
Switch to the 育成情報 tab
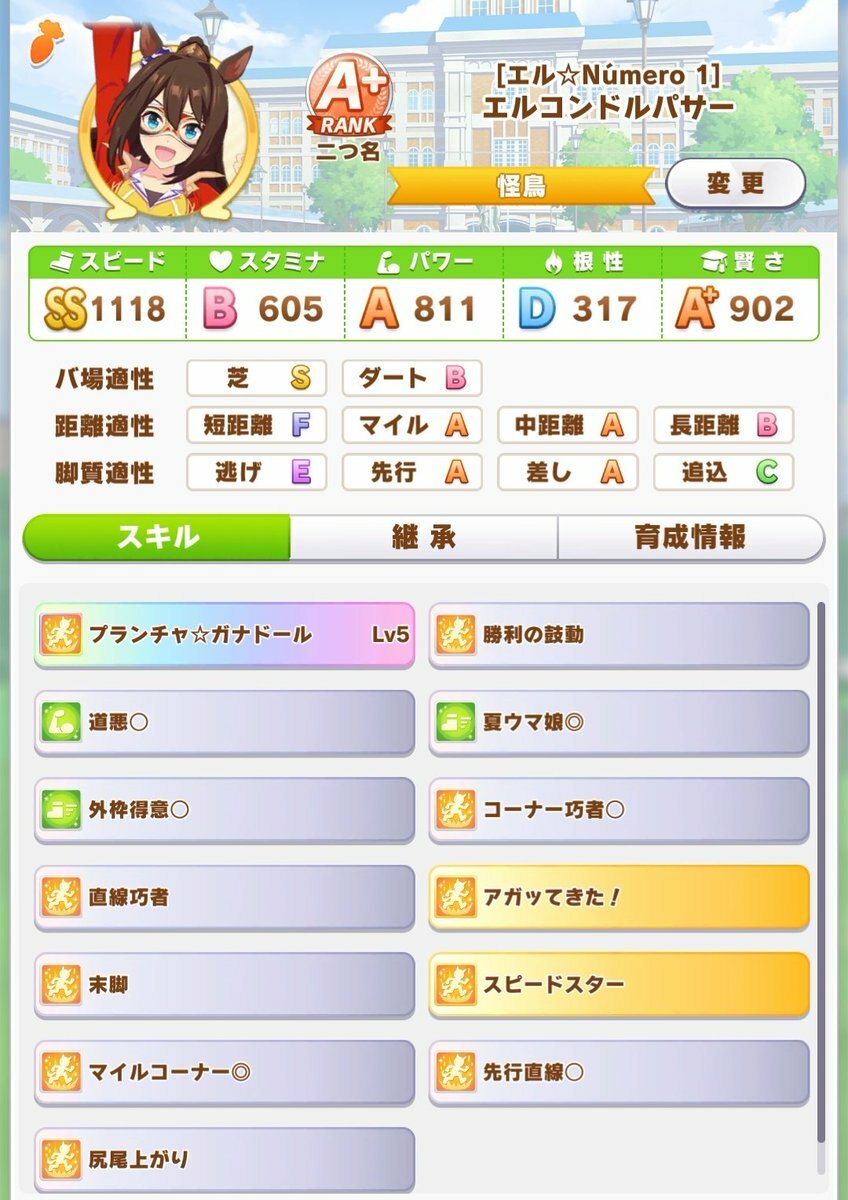690,537
